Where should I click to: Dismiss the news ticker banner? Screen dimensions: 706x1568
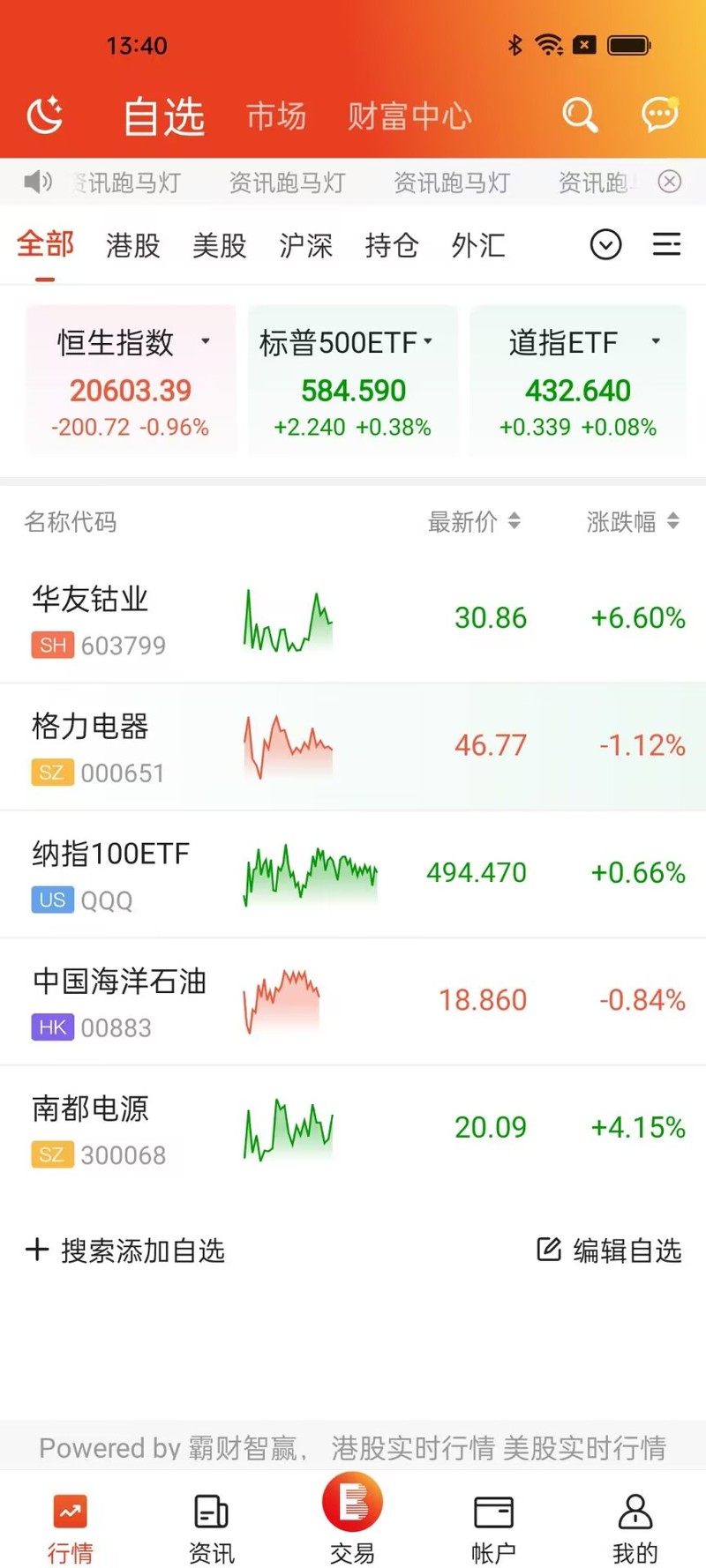coord(670,182)
